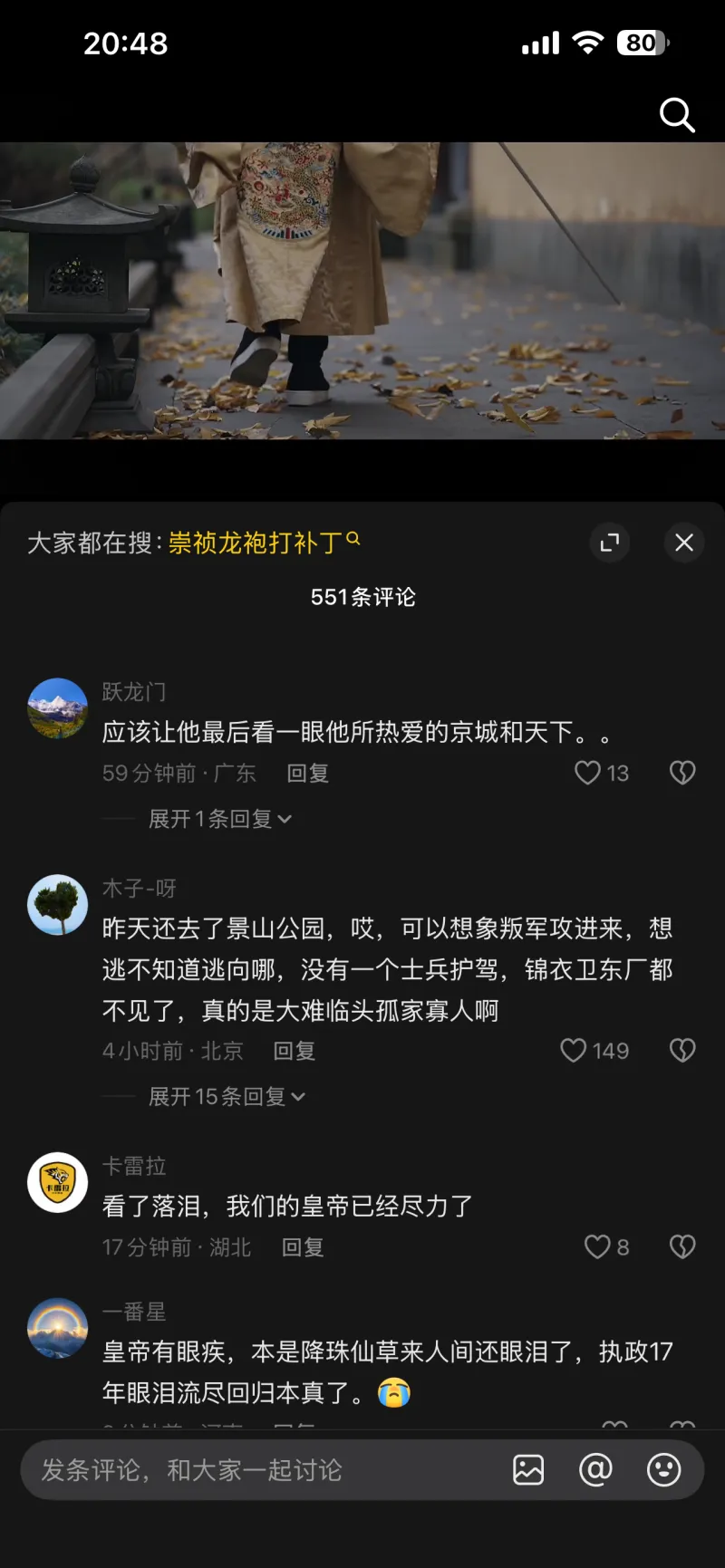Tap the comment input field
Image resolution: width=725 pixels, height=1568 pixels.
[x=263, y=1469]
